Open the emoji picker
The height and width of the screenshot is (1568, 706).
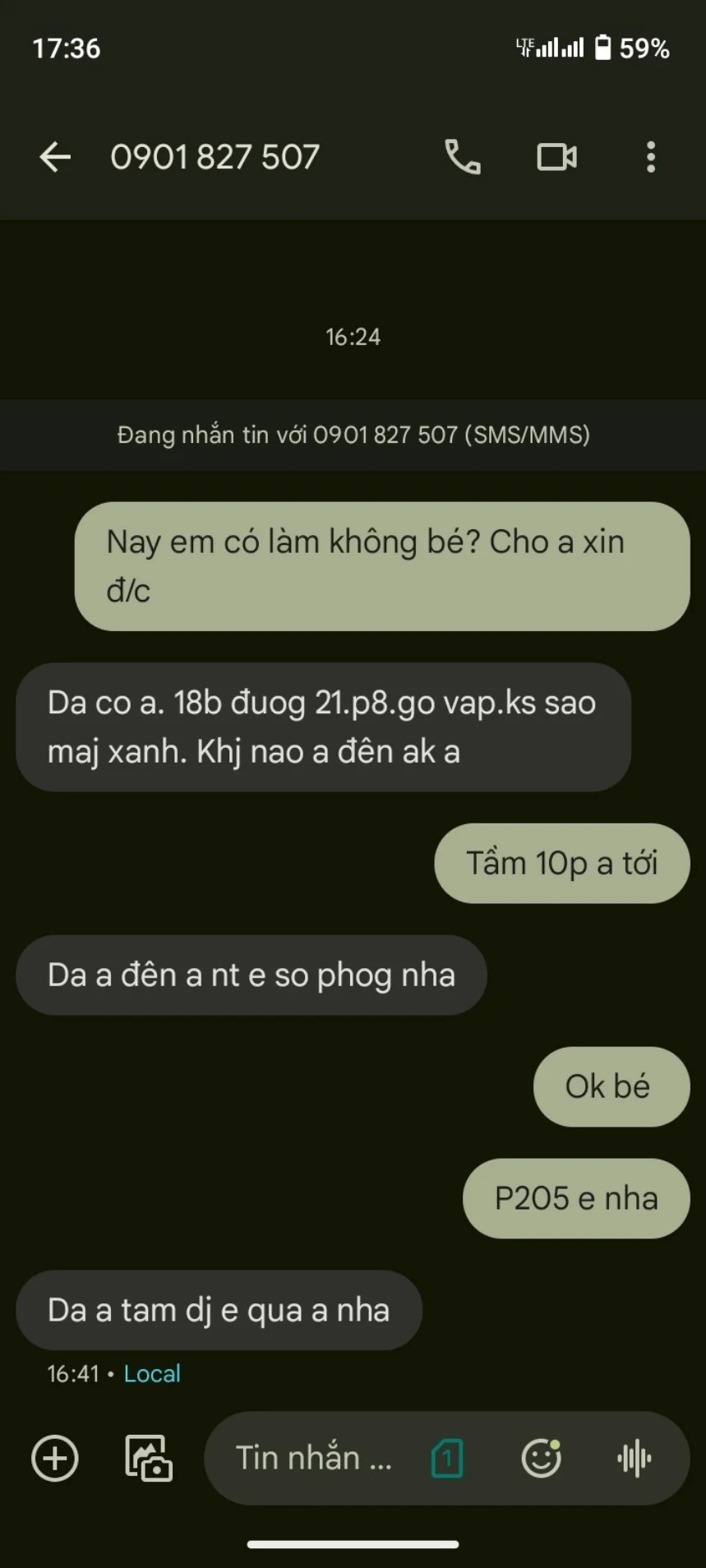tap(541, 1459)
